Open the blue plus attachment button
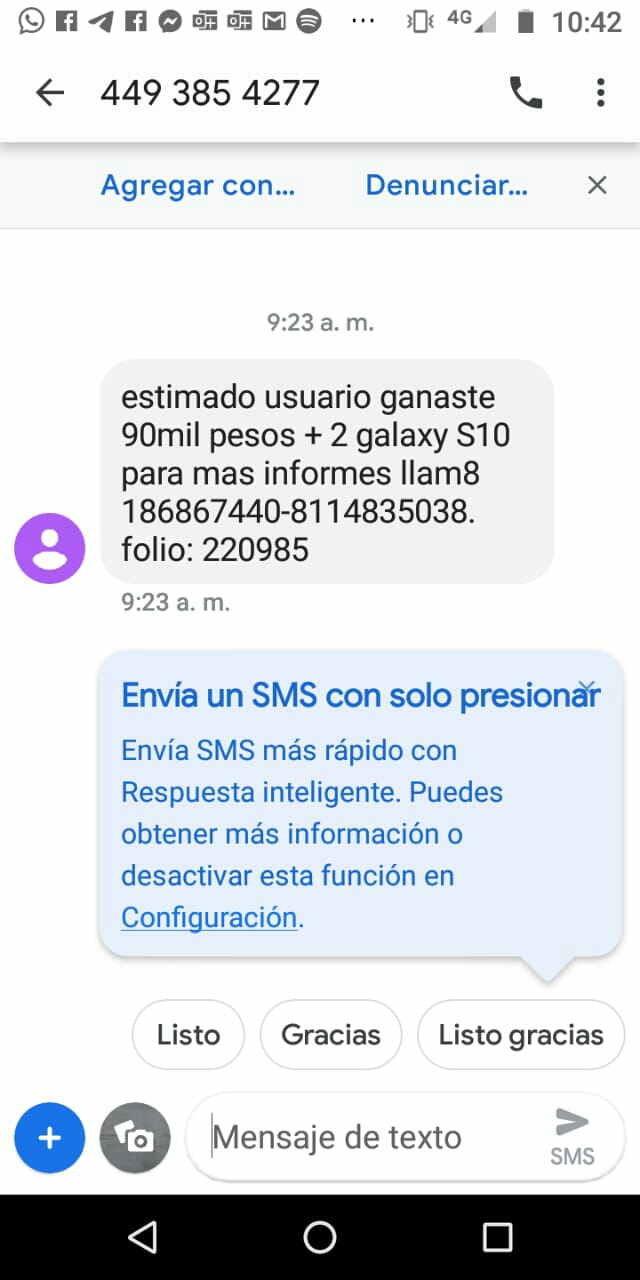This screenshot has height=1280, width=640. [49, 1138]
